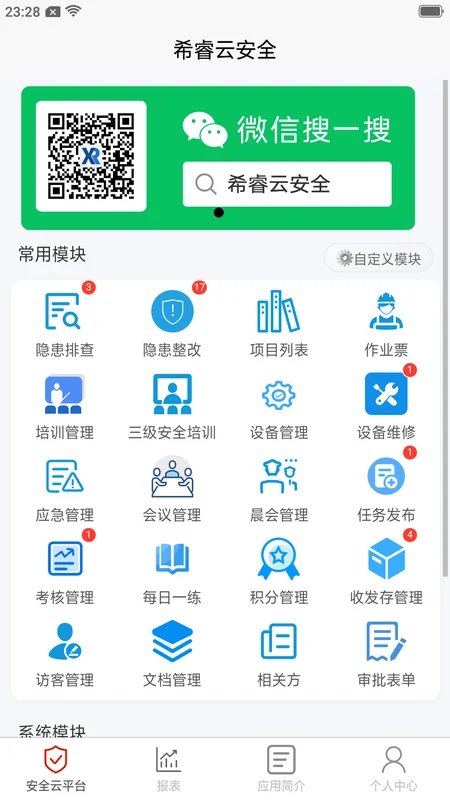This screenshot has height=800, width=450.
Task: Open 审批表单 approval forms
Action: coord(386,654)
